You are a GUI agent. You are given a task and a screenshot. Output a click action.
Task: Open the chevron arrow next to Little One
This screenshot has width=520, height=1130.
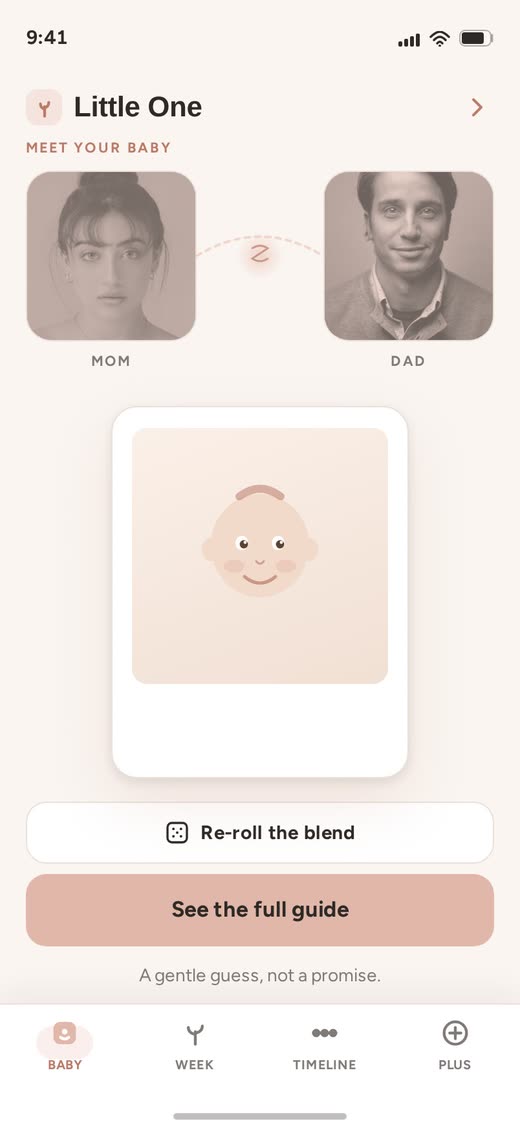pos(477,107)
